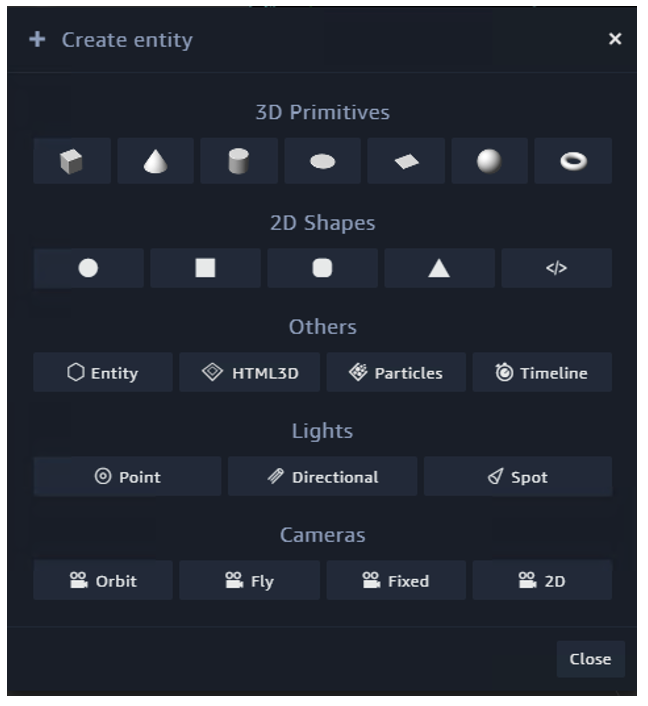Image resolution: width=648 pixels, height=706 pixels.
Task: Create an Orbit camera
Action: pyautogui.click(x=102, y=581)
